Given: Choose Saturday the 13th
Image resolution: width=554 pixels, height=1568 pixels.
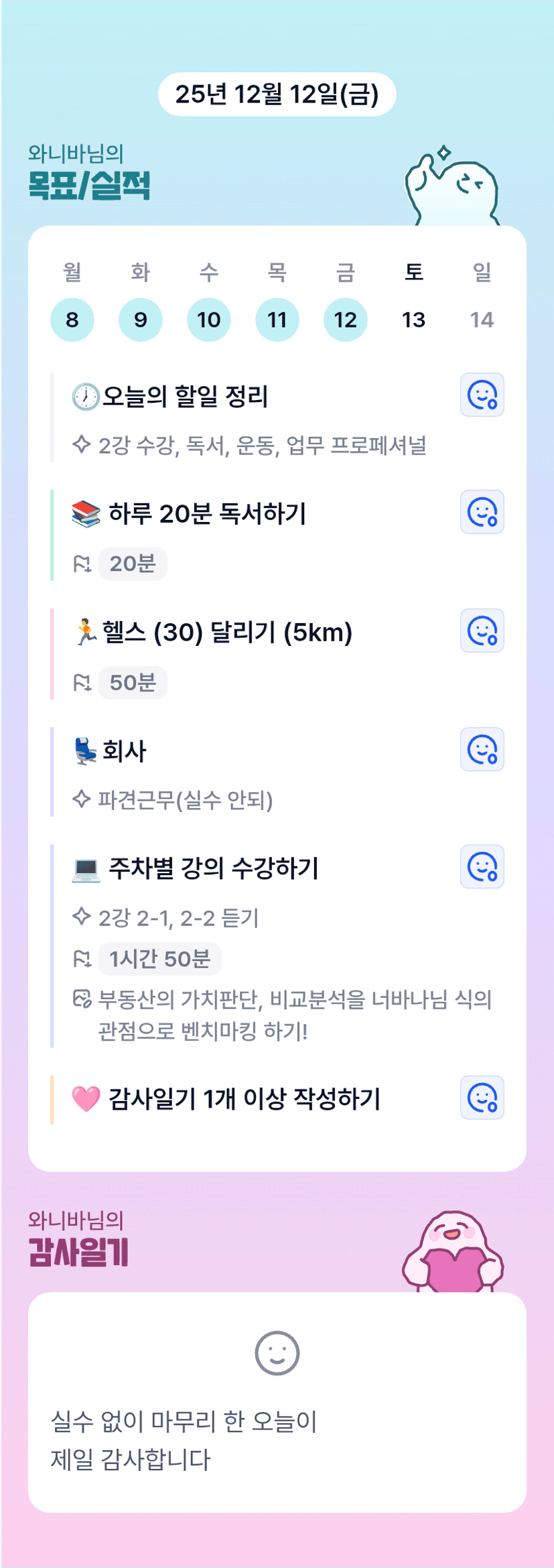Looking at the screenshot, I should 414,320.
